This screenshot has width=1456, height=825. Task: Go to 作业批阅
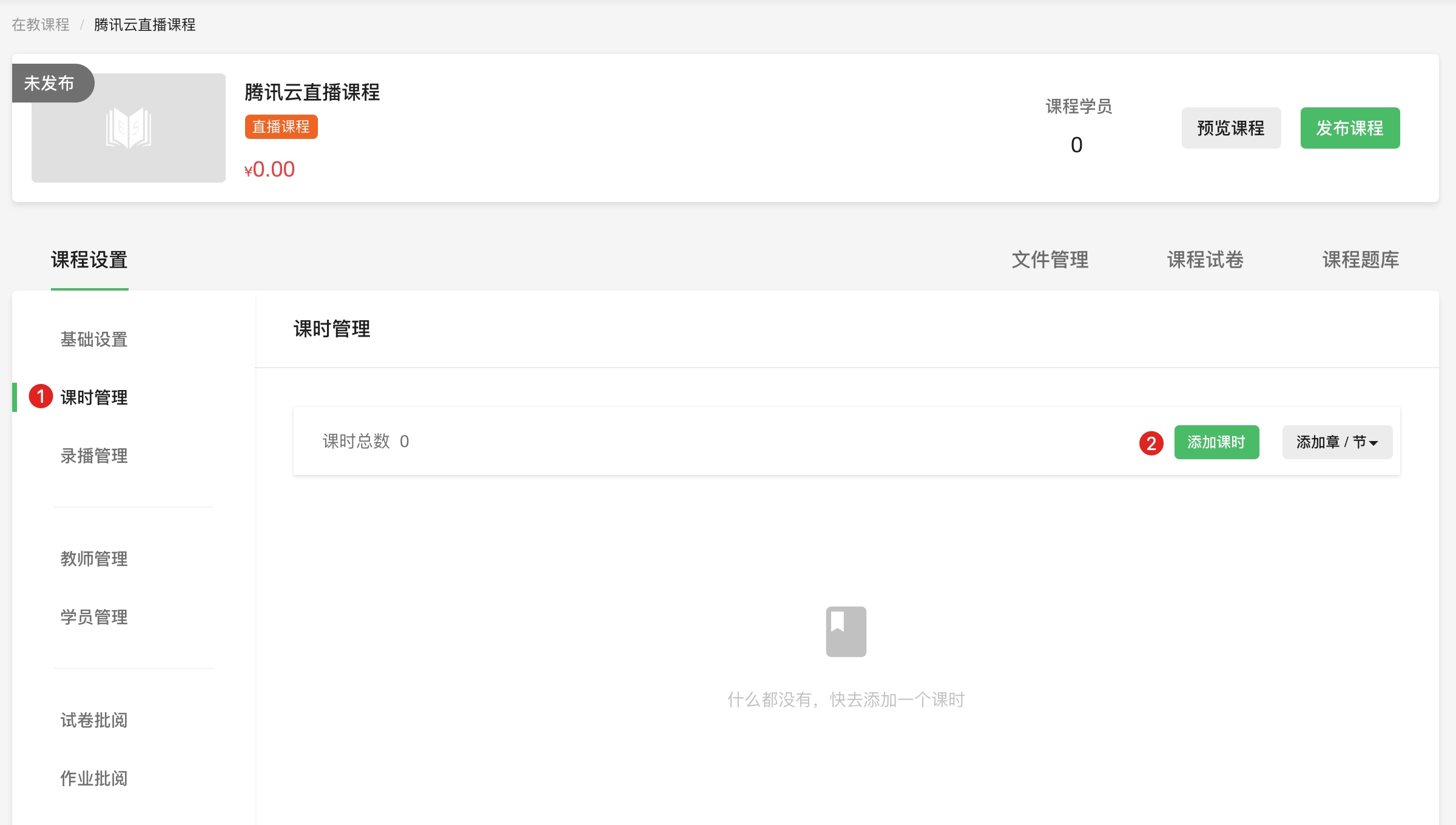point(94,778)
